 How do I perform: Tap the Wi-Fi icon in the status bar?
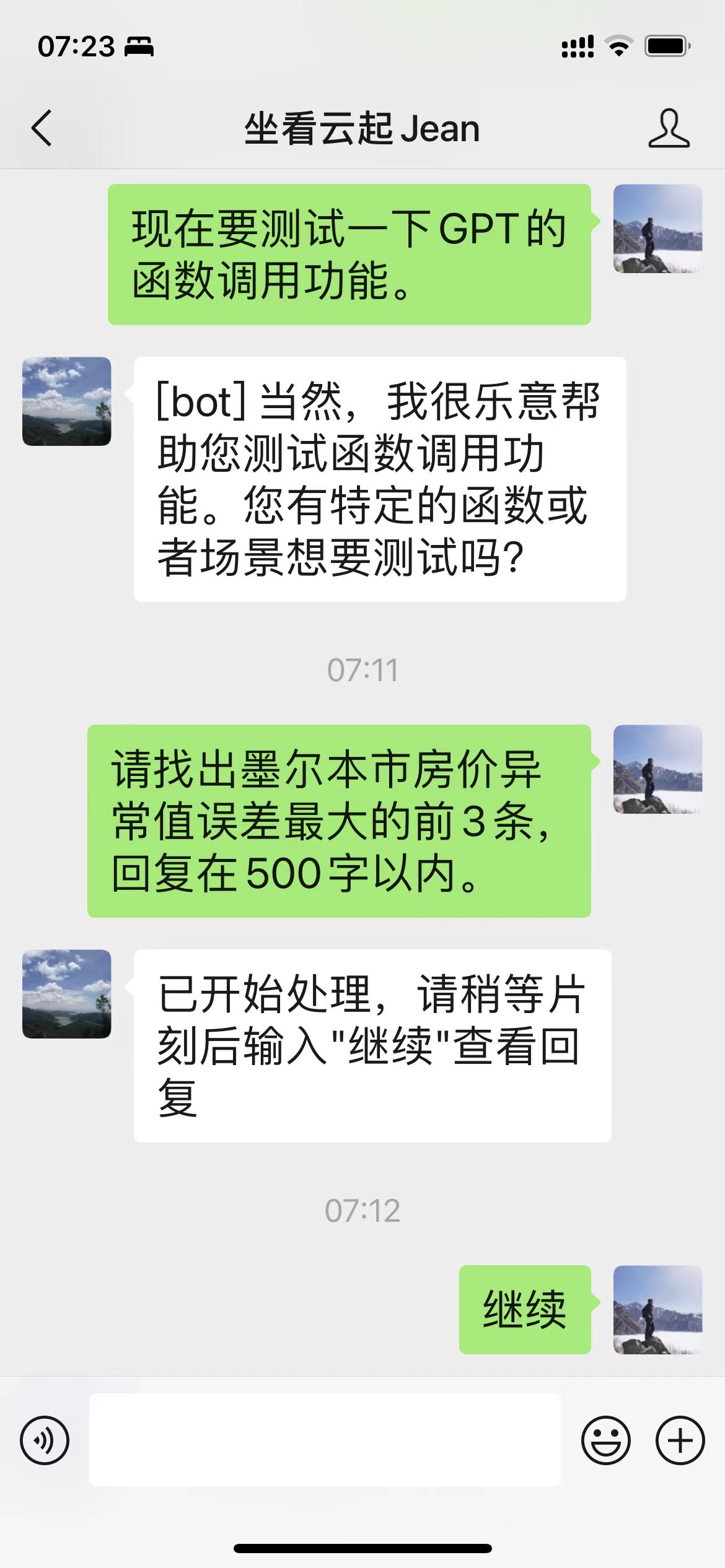pos(618,45)
